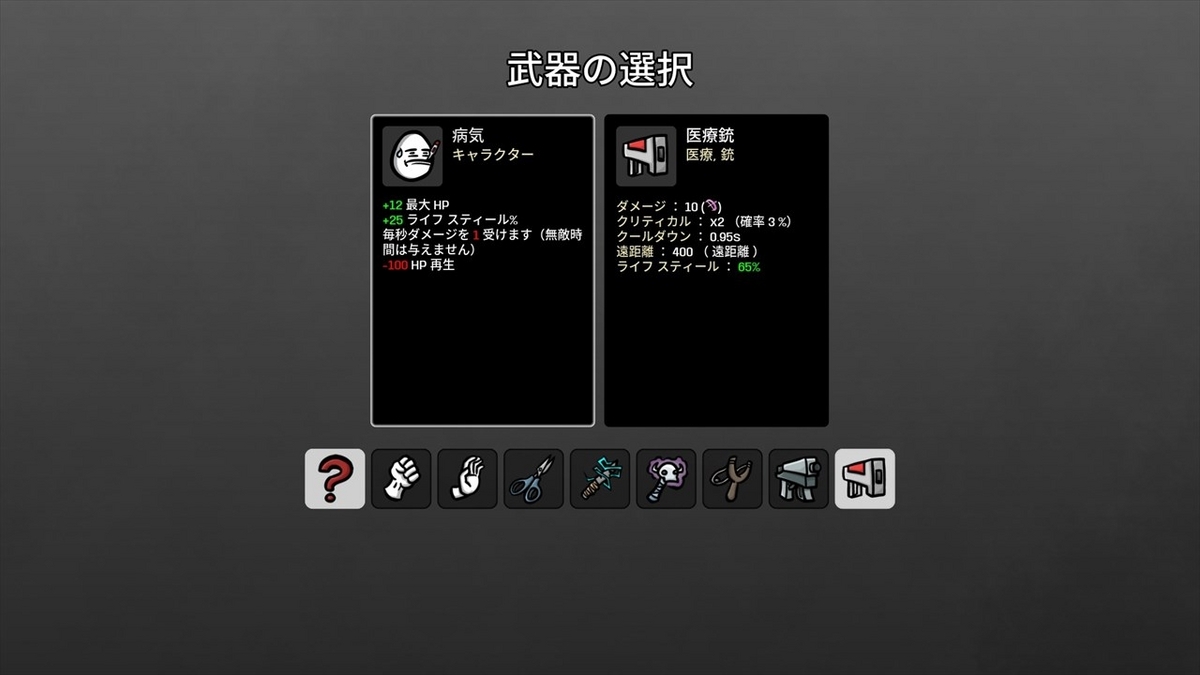The height and width of the screenshot is (675, 1200).
Task: Choose the grey gun weapon
Action: tap(798, 479)
